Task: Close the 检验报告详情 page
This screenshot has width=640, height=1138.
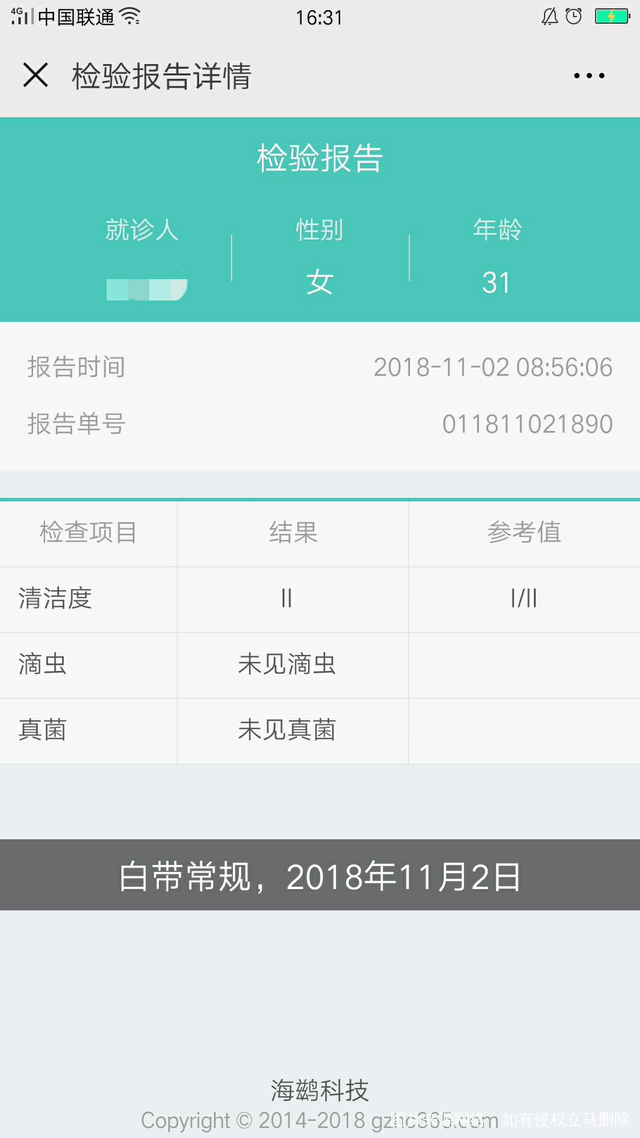Action: tap(35, 76)
